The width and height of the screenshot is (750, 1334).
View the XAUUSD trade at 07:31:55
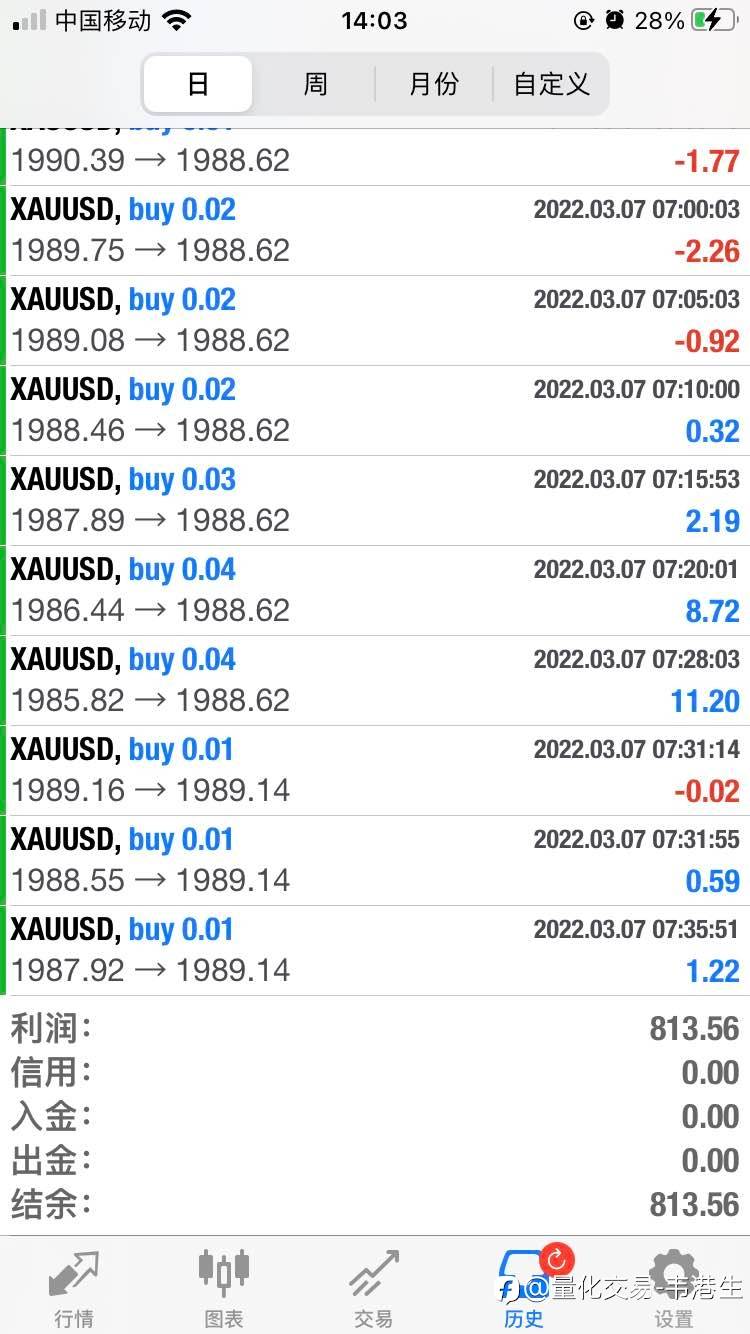(x=375, y=860)
